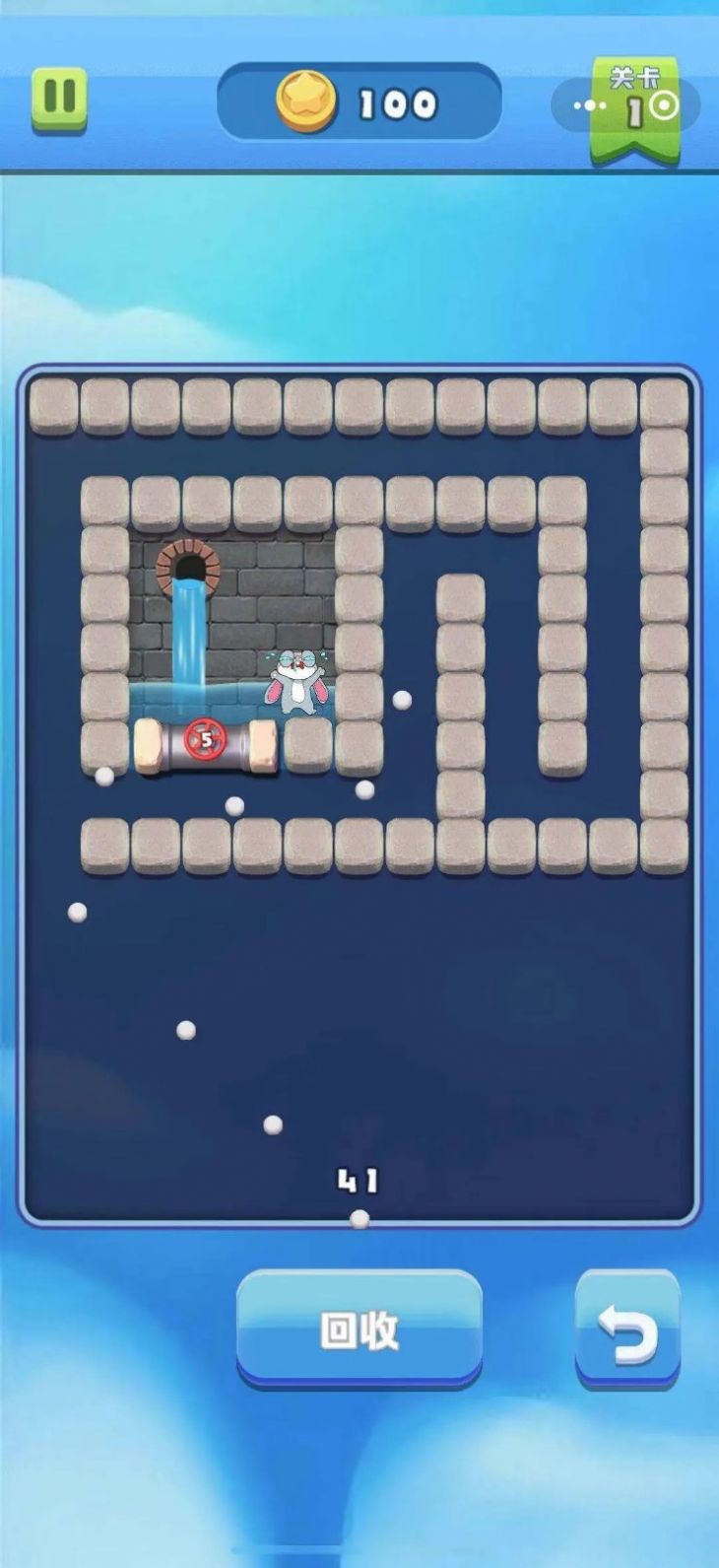The height and width of the screenshot is (1568, 719).
Task: Pause the game
Action: click(59, 99)
